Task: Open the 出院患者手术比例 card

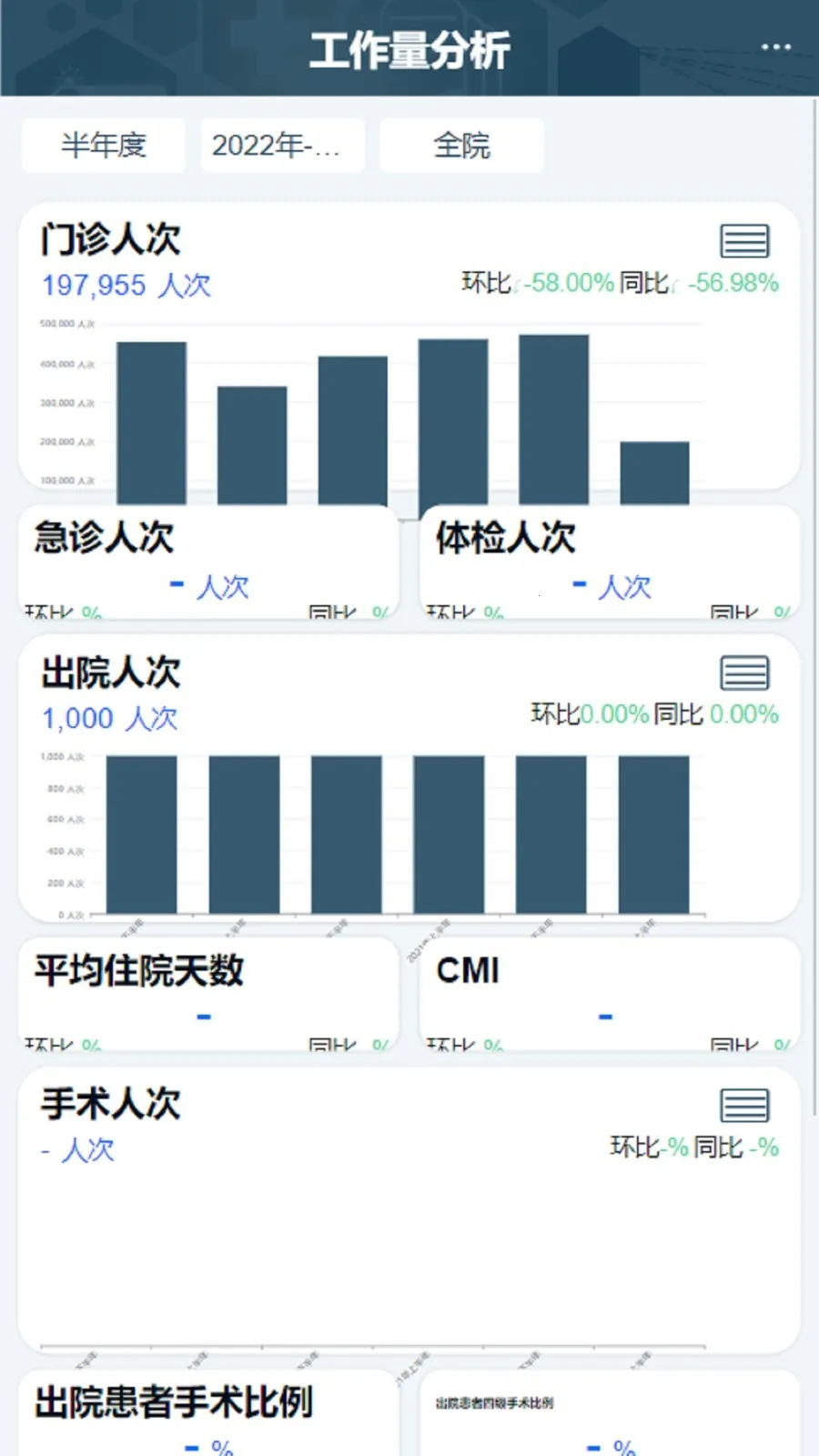Action: [208, 1415]
